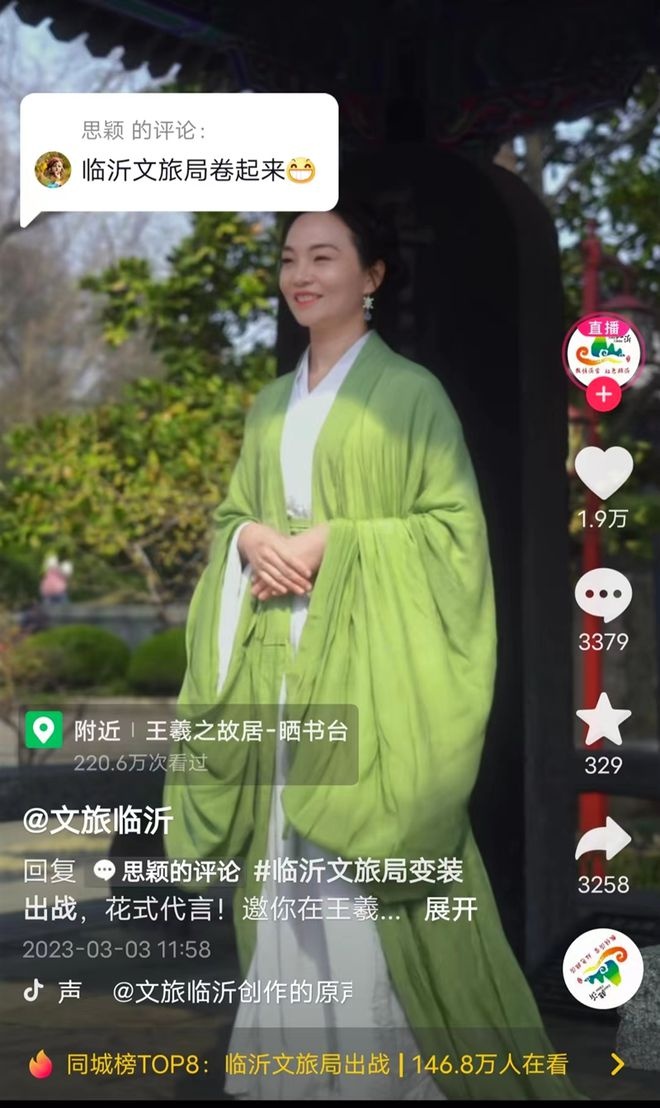Image resolution: width=660 pixels, height=1108 pixels.
Task: Add this video to favorites star
Action: 603,721
